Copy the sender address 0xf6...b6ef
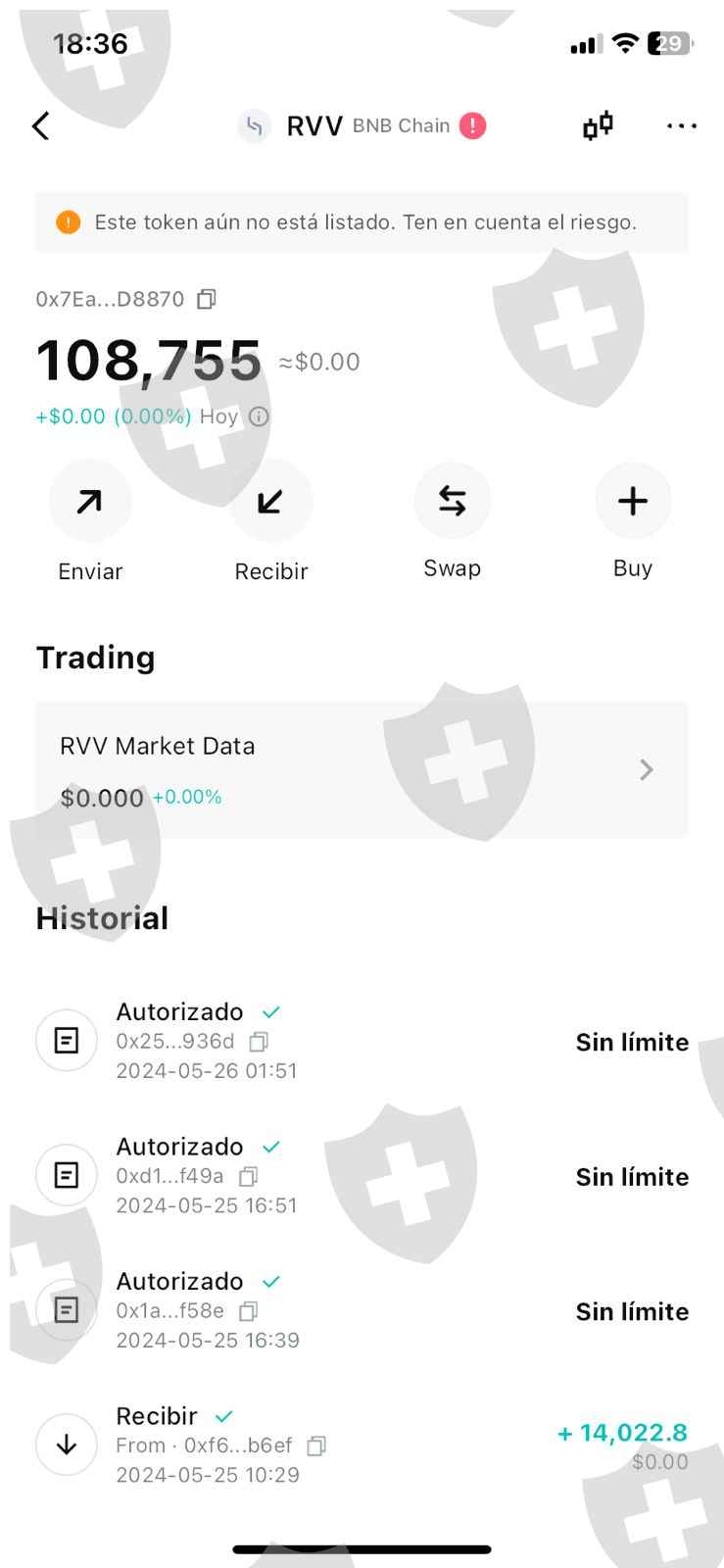 pos(316,1445)
